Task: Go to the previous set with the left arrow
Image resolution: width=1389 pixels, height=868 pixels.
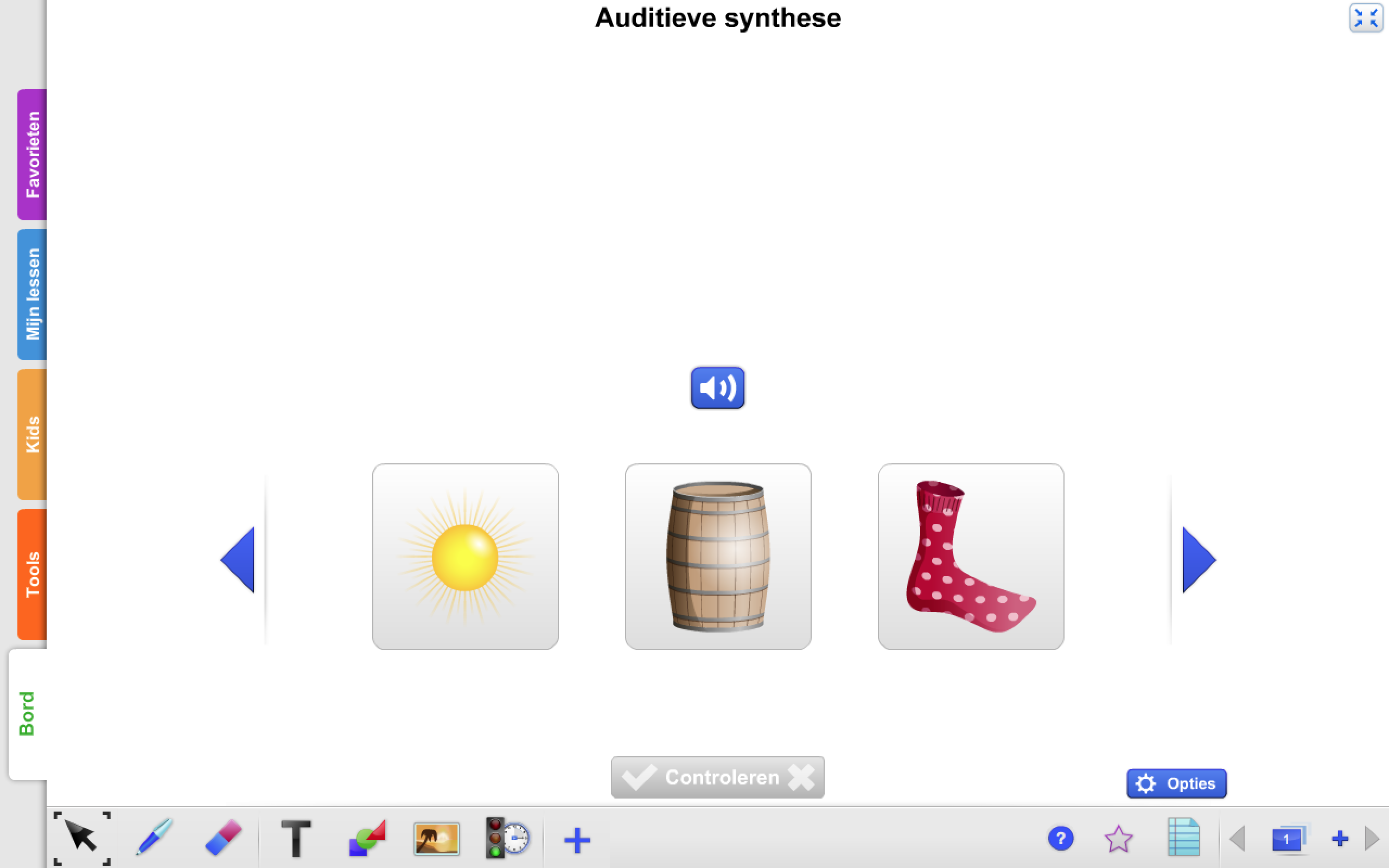Action: coord(238,560)
